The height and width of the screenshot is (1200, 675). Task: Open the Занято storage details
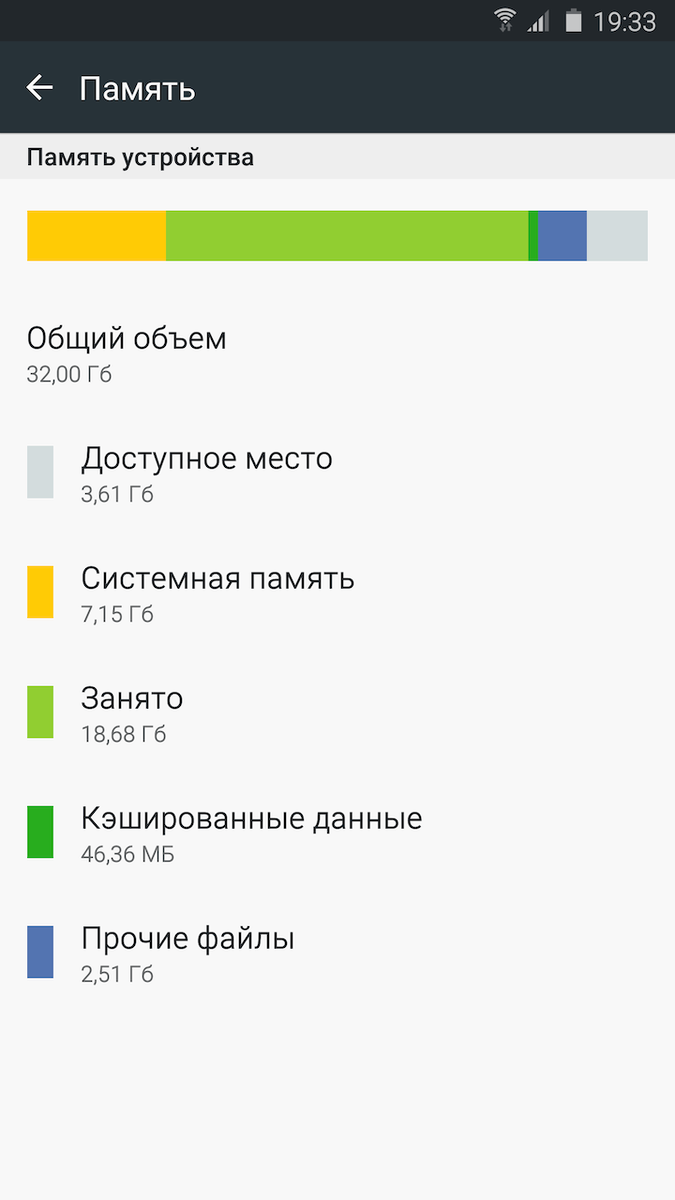(x=337, y=712)
